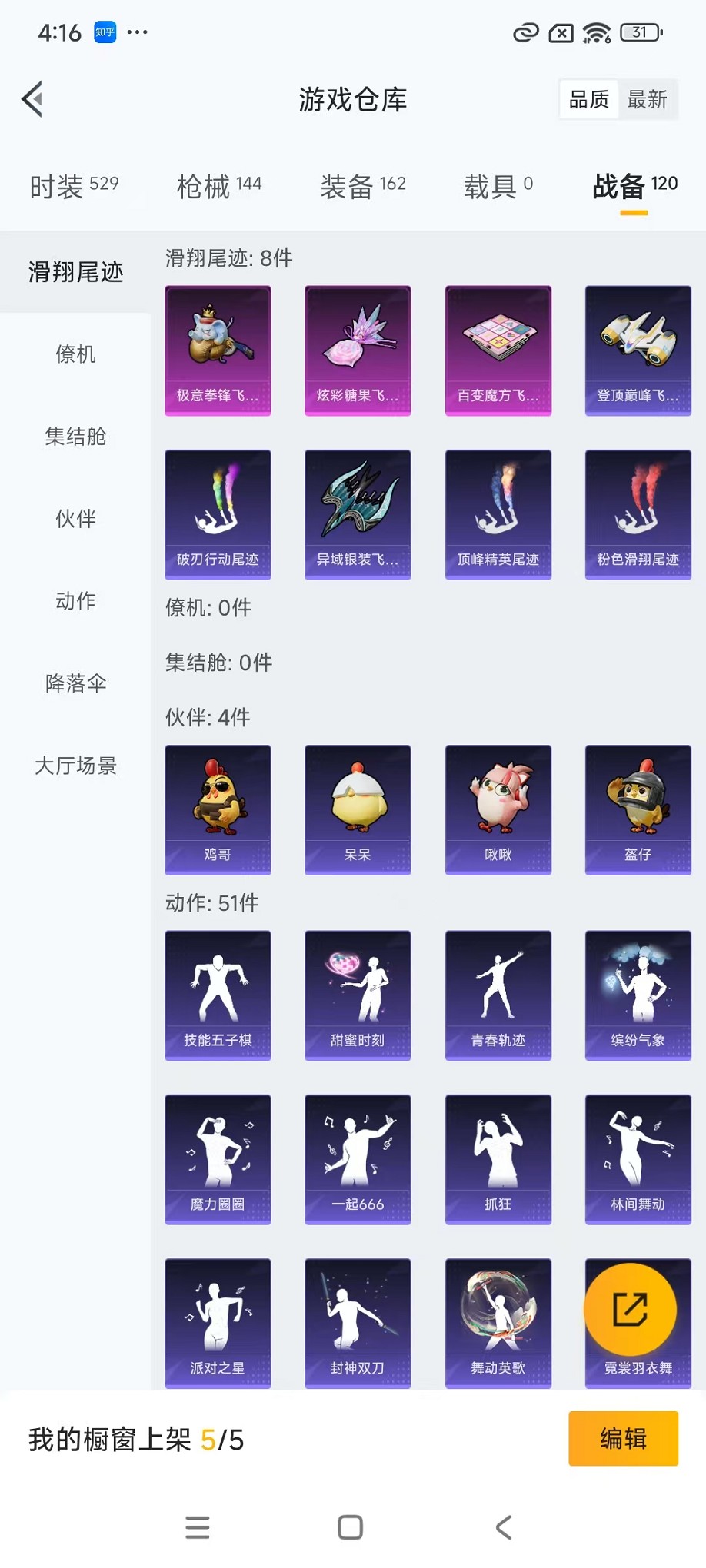Jump to the 僚机 category in the sidebar
Image resolution: width=706 pixels, height=1568 pixels.
click(x=75, y=354)
